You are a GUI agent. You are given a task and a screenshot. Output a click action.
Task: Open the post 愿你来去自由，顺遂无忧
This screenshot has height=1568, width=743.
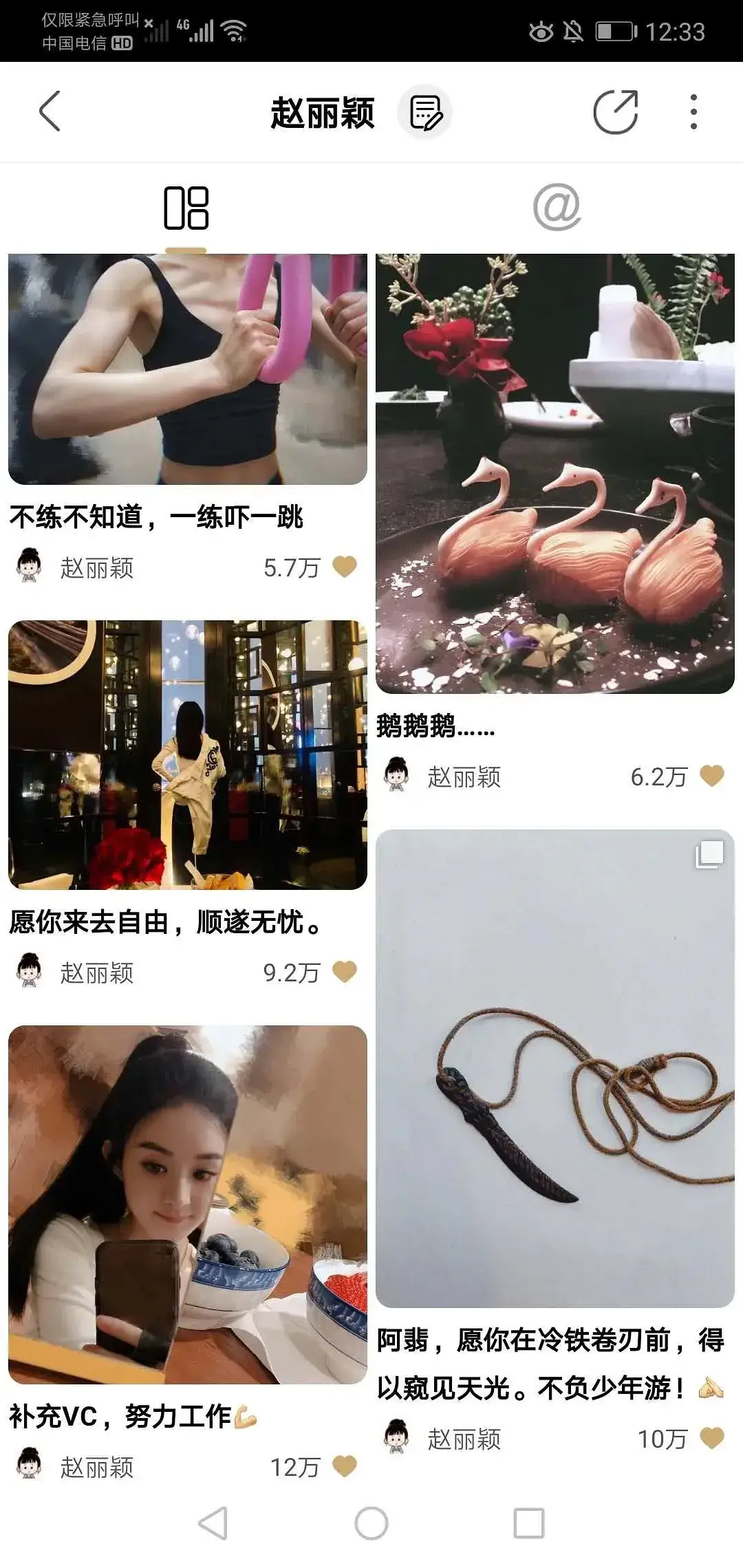pyautogui.click(x=187, y=754)
